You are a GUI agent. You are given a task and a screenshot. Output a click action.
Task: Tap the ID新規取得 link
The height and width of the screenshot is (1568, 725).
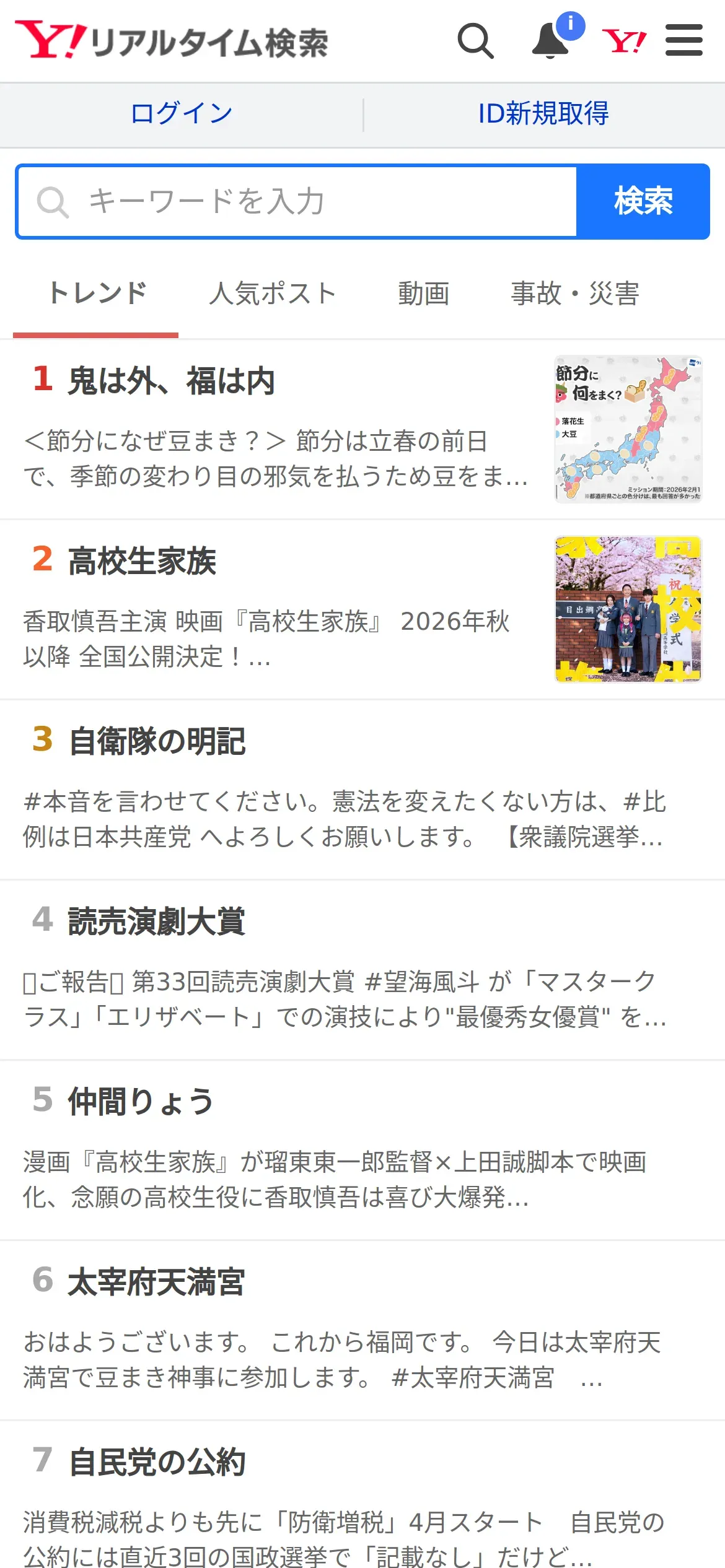(543, 114)
